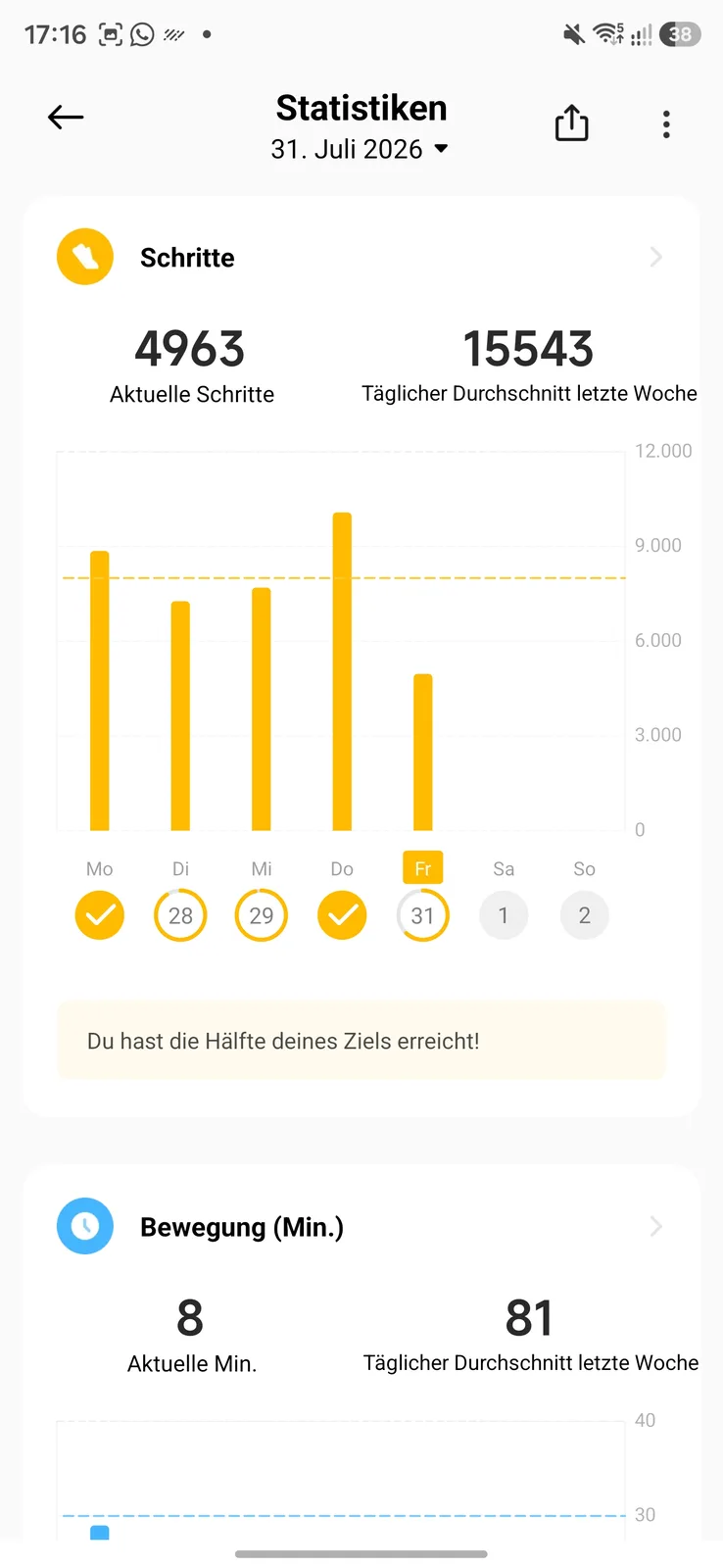723x1568 pixels.
Task: Select Saturday day 1 in the week row
Action: click(504, 915)
